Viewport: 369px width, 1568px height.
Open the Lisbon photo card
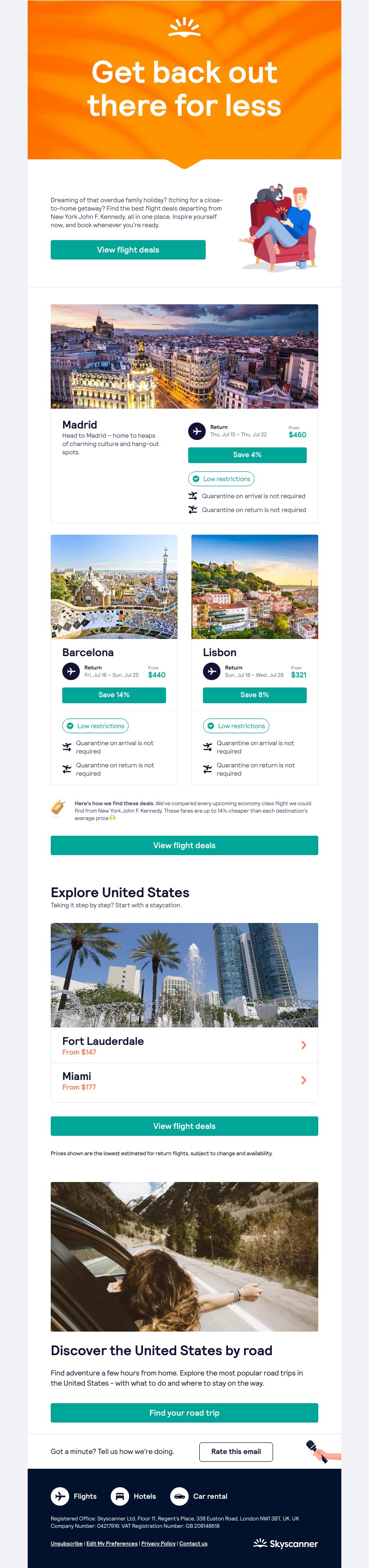pyautogui.click(x=254, y=586)
